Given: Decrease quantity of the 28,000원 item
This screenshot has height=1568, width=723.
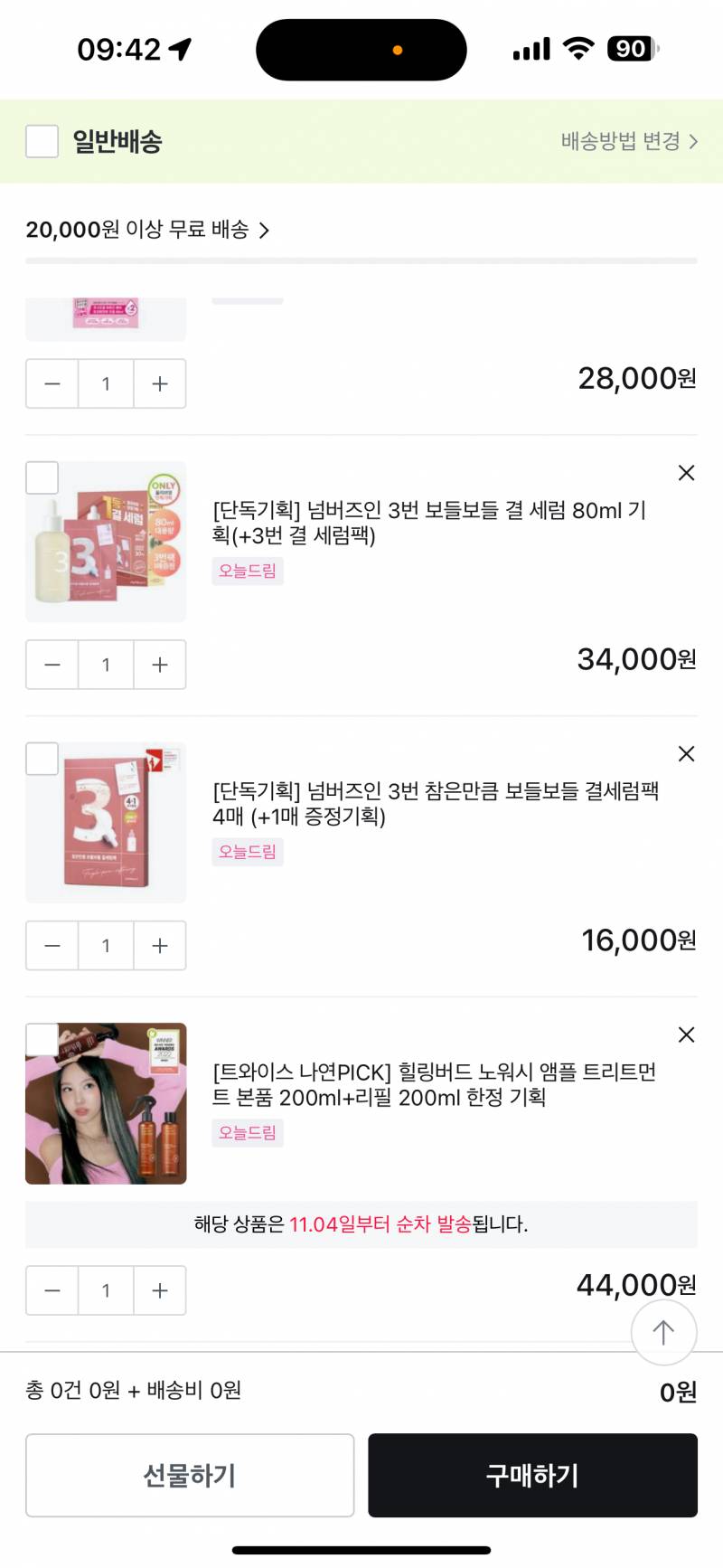Looking at the screenshot, I should tap(52, 383).
